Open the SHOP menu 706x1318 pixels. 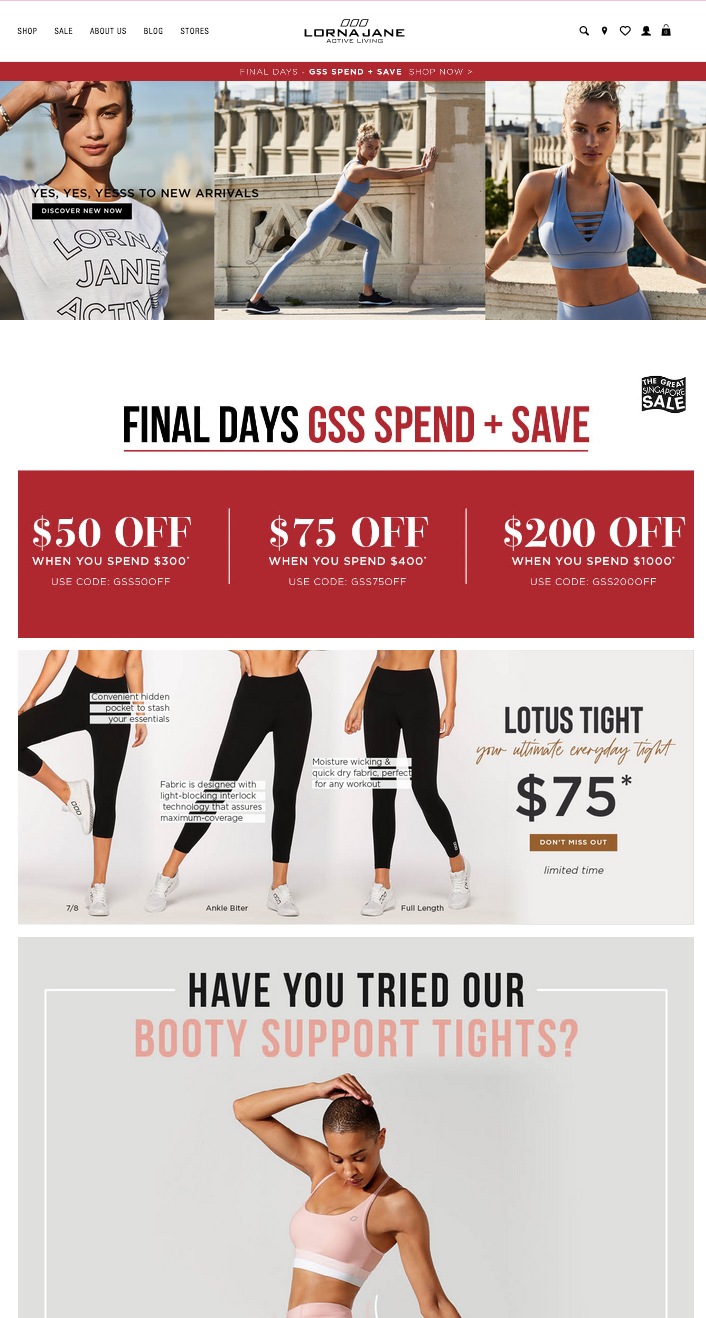(x=27, y=31)
